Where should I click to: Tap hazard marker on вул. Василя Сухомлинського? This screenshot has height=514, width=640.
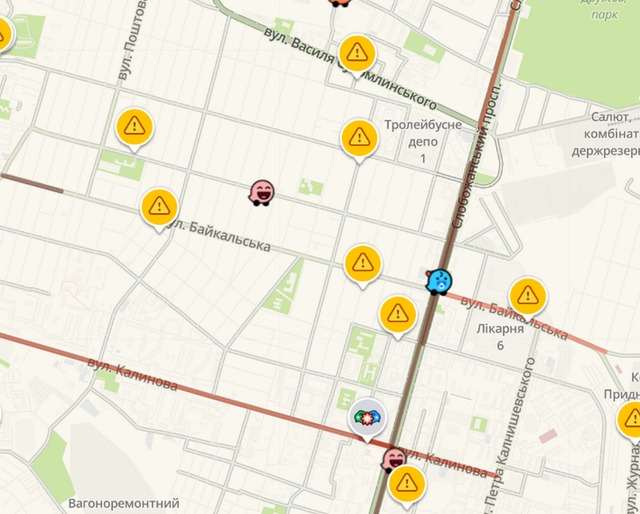357,52
